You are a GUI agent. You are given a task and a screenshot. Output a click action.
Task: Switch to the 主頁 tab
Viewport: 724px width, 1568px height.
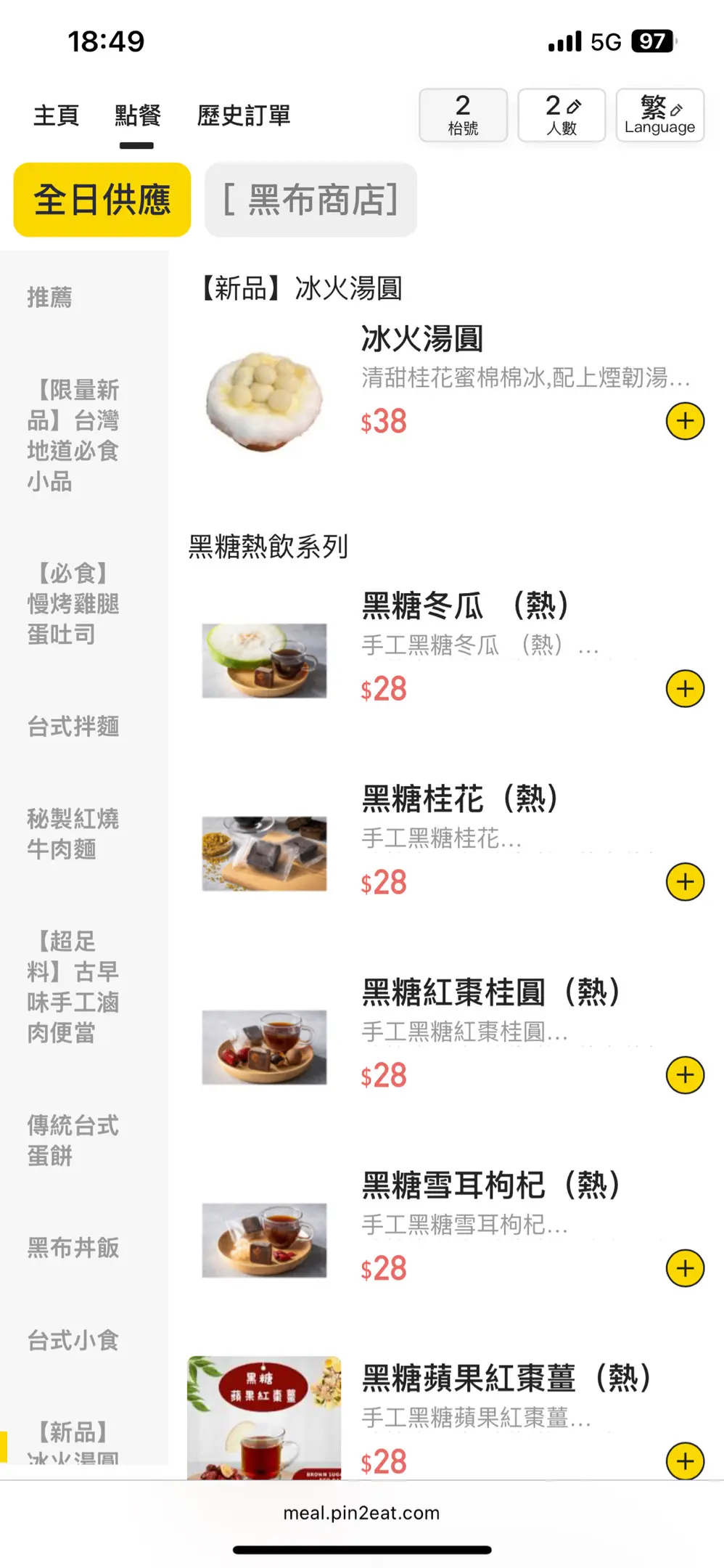pos(56,115)
